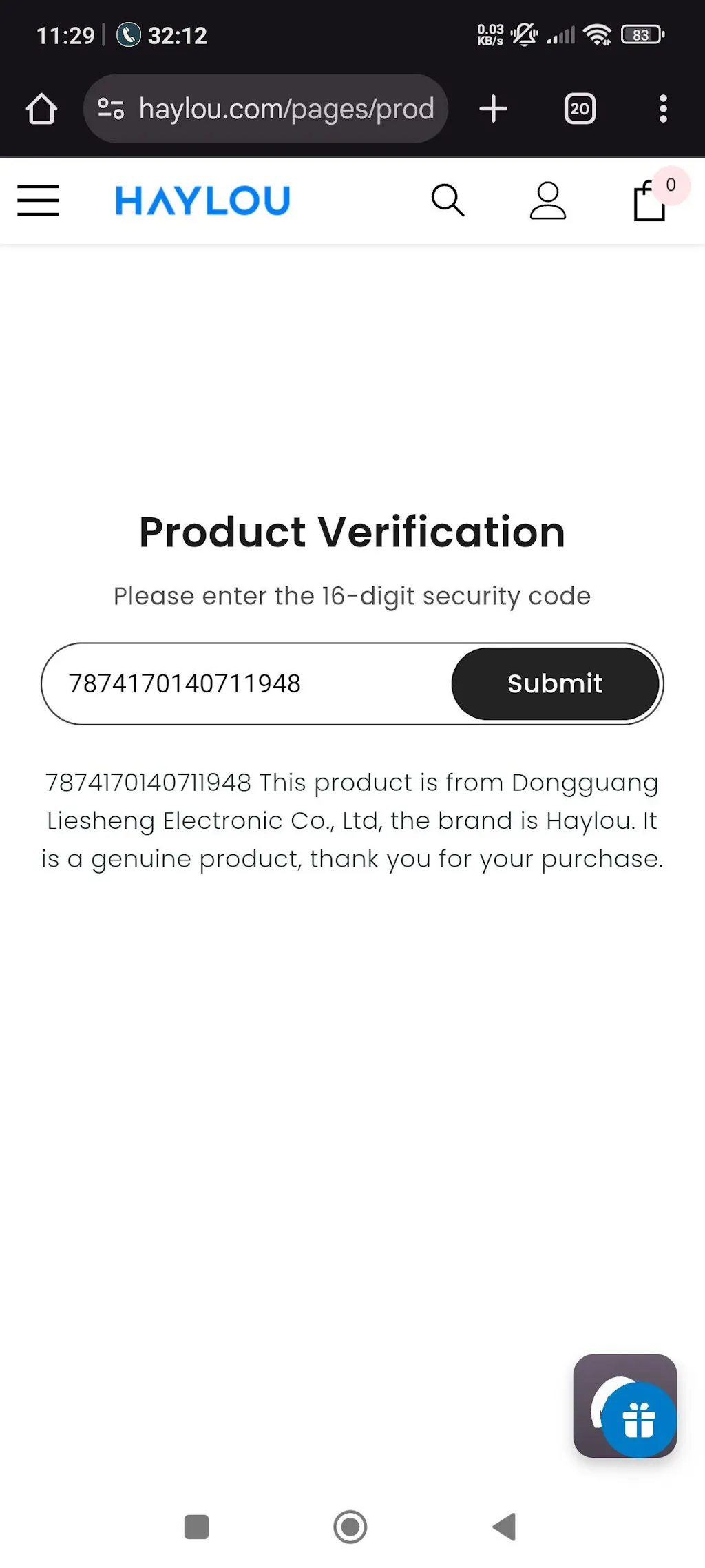Open a new browser tab
Image resolution: width=705 pixels, height=1568 pixels.
click(494, 109)
